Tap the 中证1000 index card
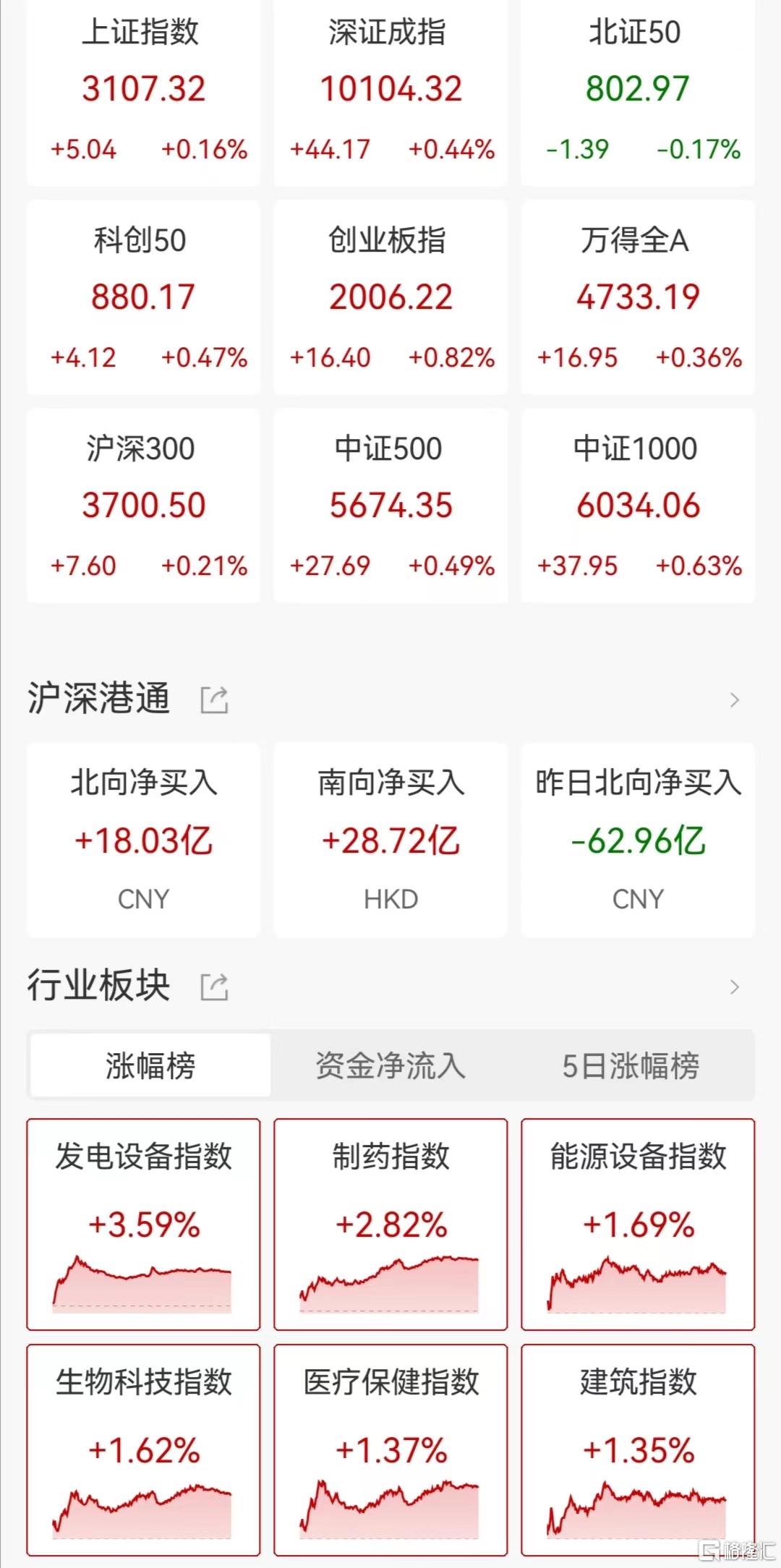Image resolution: width=781 pixels, height=1568 pixels. click(638, 506)
